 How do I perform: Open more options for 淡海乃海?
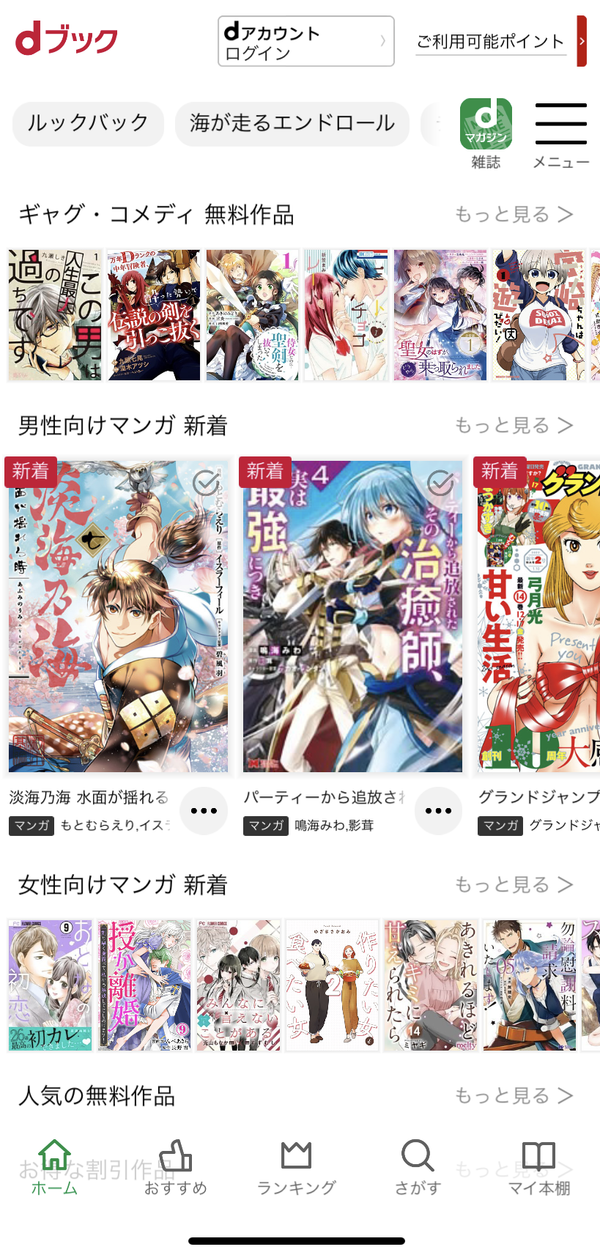[x=204, y=811]
